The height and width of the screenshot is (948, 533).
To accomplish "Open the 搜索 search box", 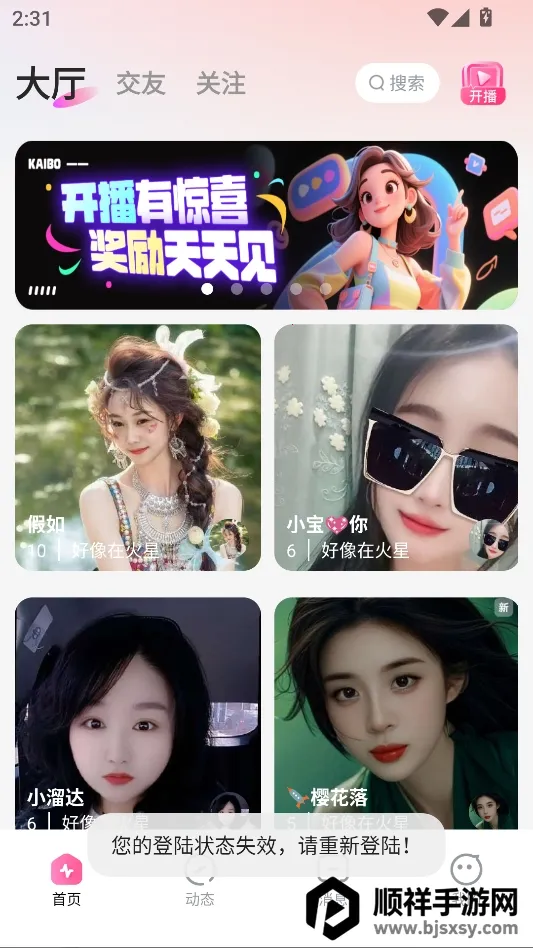I will [397, 83].
